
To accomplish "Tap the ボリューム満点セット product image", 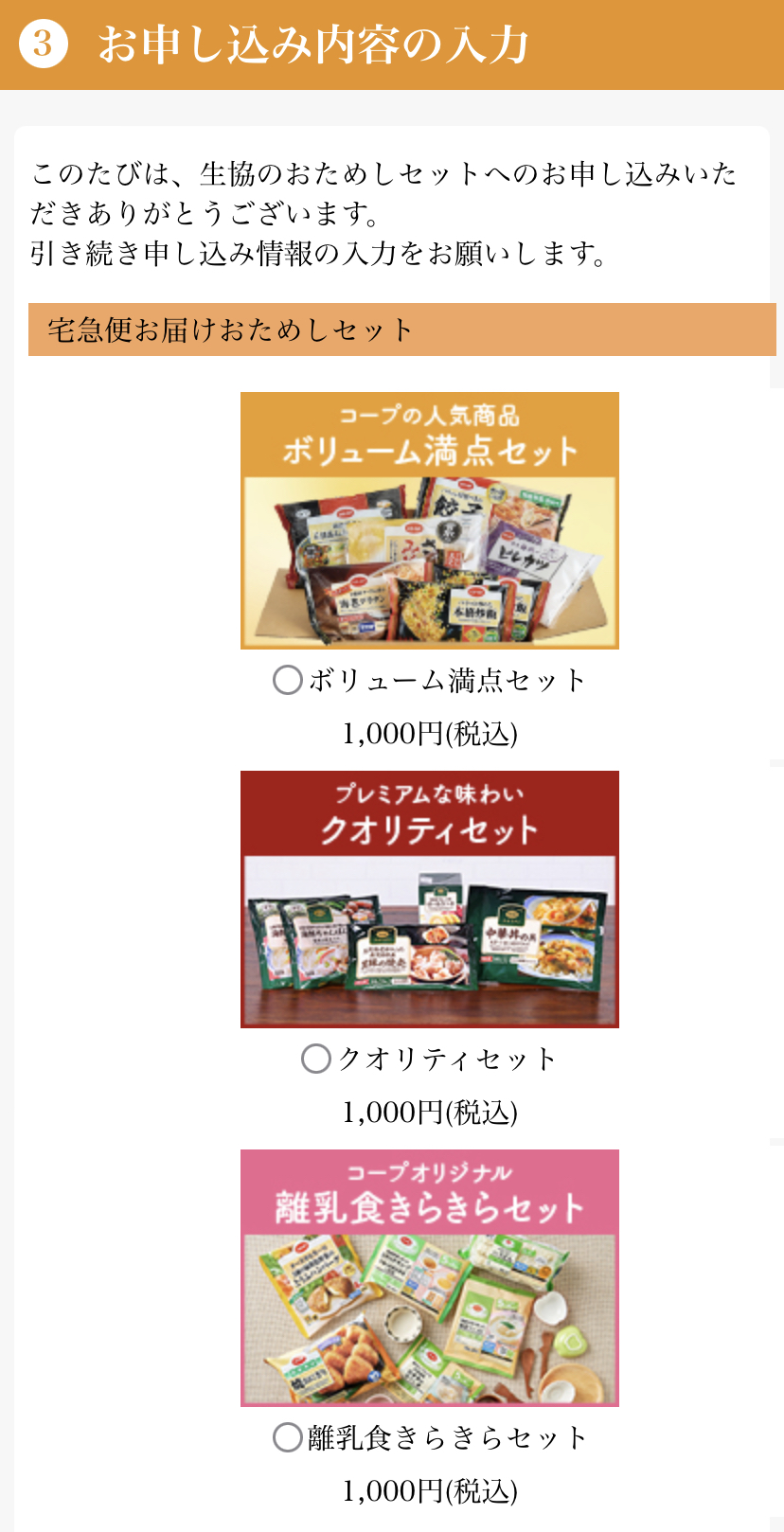I will click(429, 521).
